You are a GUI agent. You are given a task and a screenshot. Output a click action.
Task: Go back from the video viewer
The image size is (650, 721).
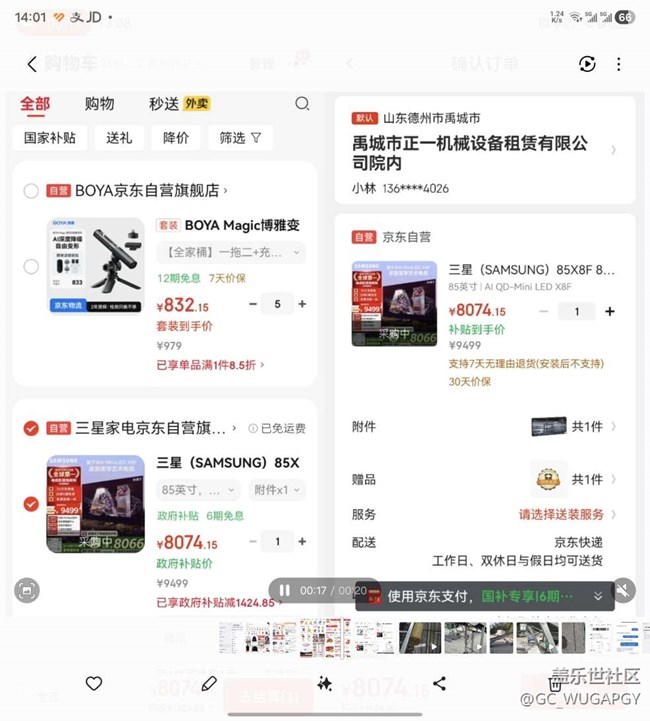[32, 64]
